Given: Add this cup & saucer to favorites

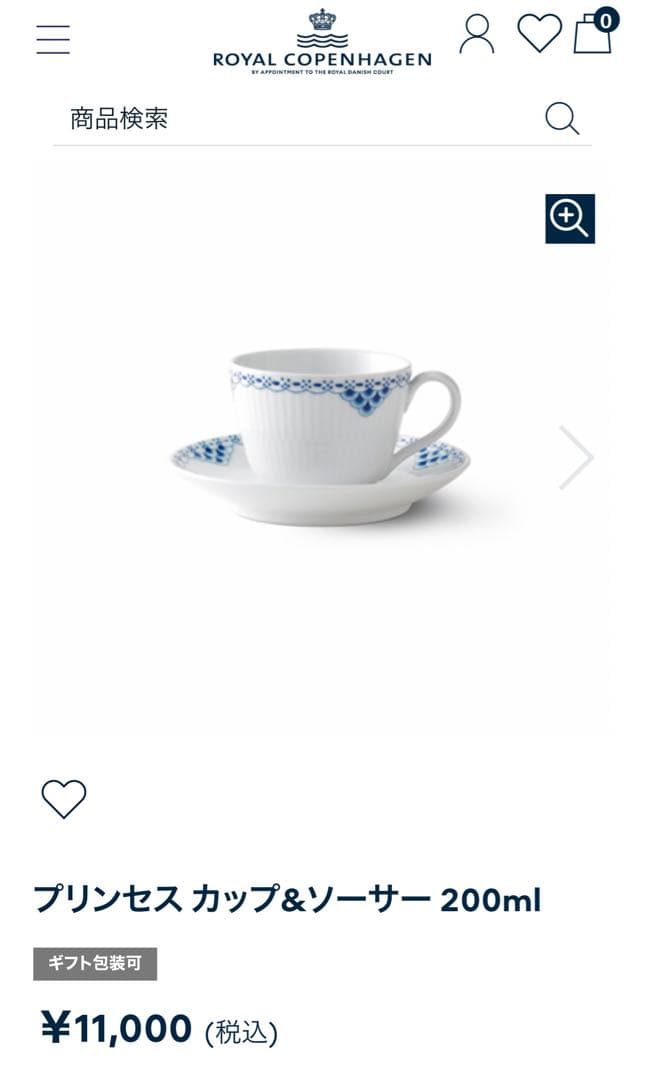Looking at the screenshot, I should (64, 798).
